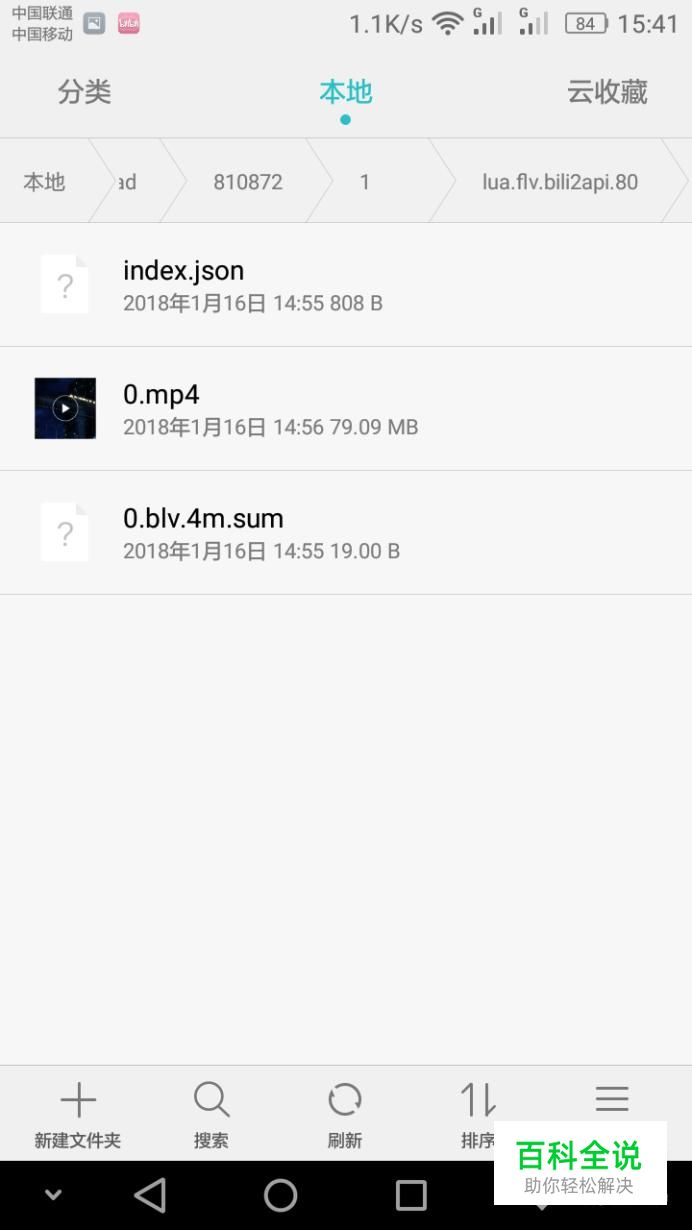Return to the home screen
692x1230 pixels.
(x=281, y=1195)
